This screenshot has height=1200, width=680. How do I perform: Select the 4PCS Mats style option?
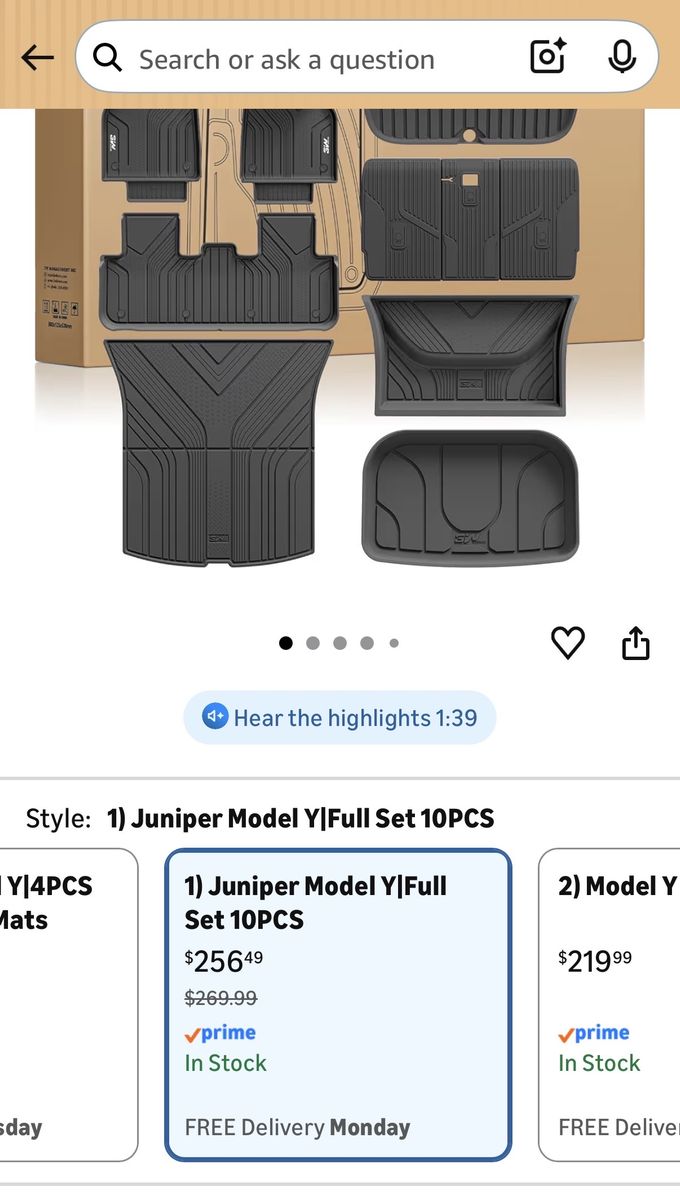(68, 1004)
